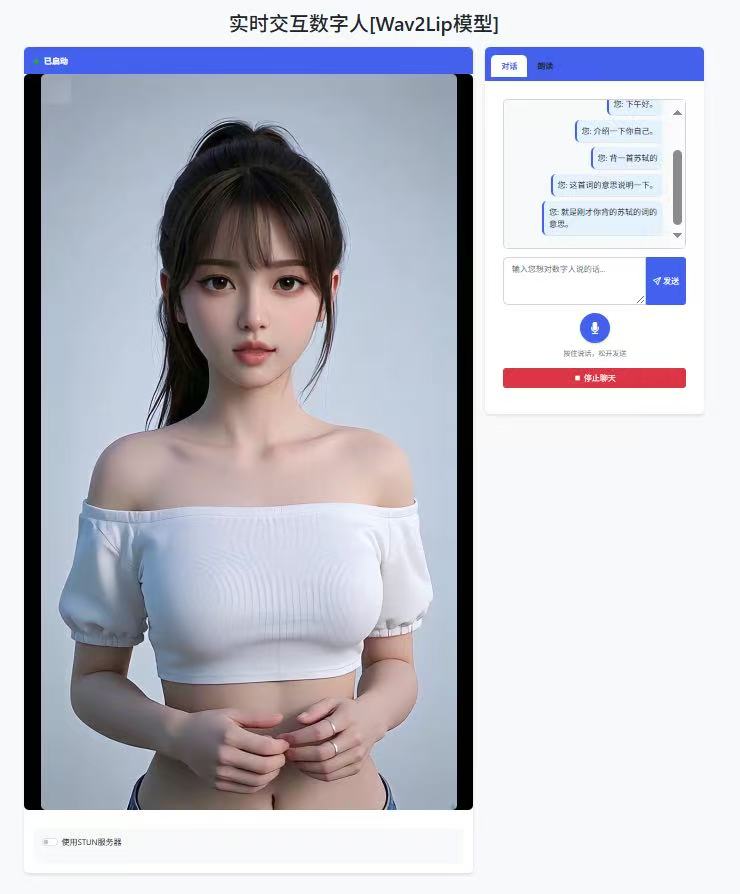Screen dimensions: 740x894
Task: Focus the digital human message input box
Action: click(573, 280)
